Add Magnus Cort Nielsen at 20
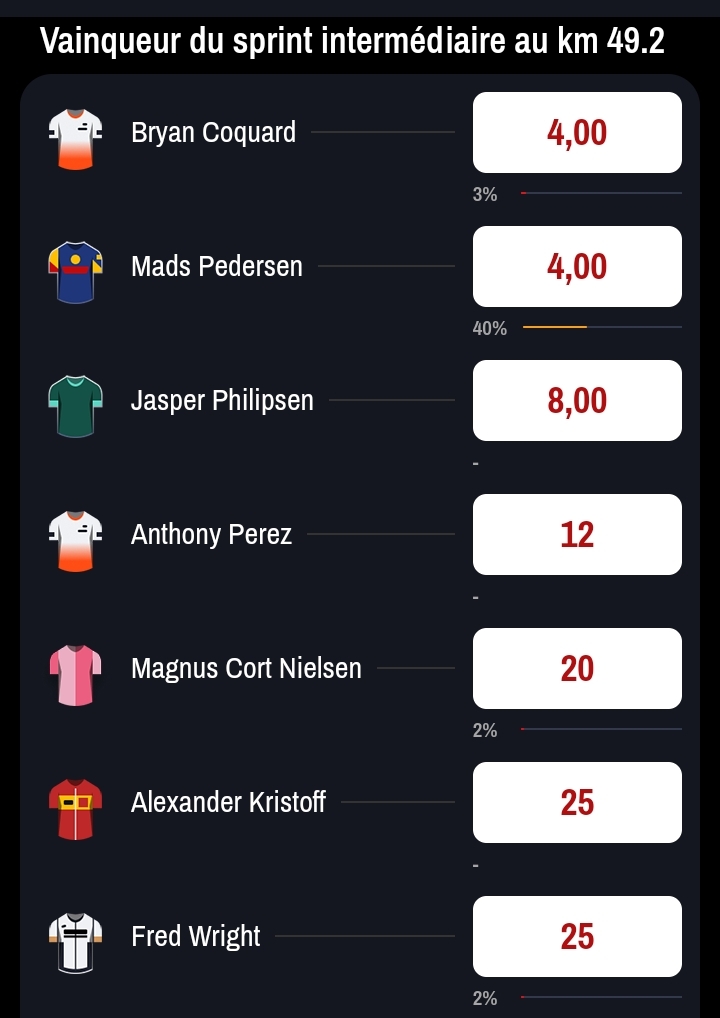The height and width of the screenshot is (1018, 720). point(577,669)
